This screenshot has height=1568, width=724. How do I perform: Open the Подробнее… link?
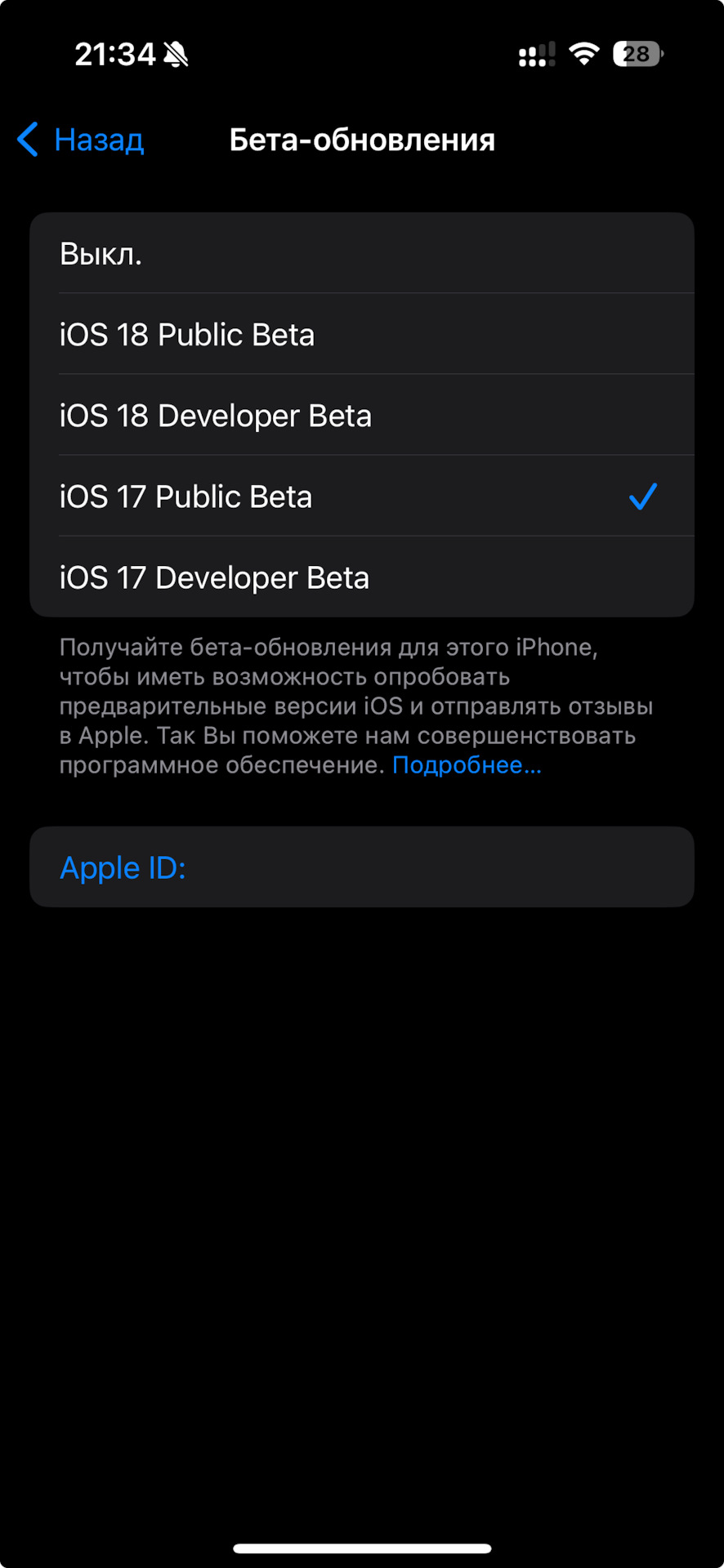pyautogui.click(x=467, y=765)
